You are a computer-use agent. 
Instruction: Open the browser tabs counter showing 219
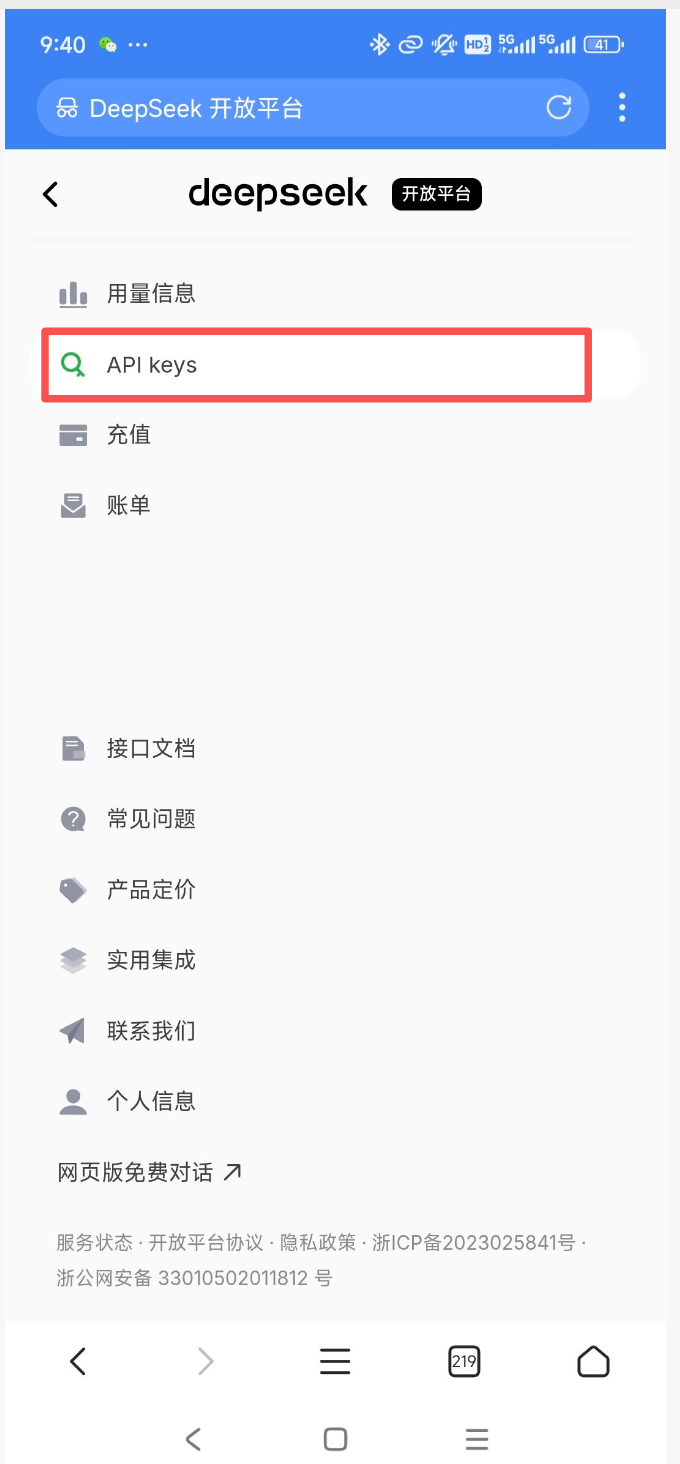pyautogui.click(x=464, y=1361)
